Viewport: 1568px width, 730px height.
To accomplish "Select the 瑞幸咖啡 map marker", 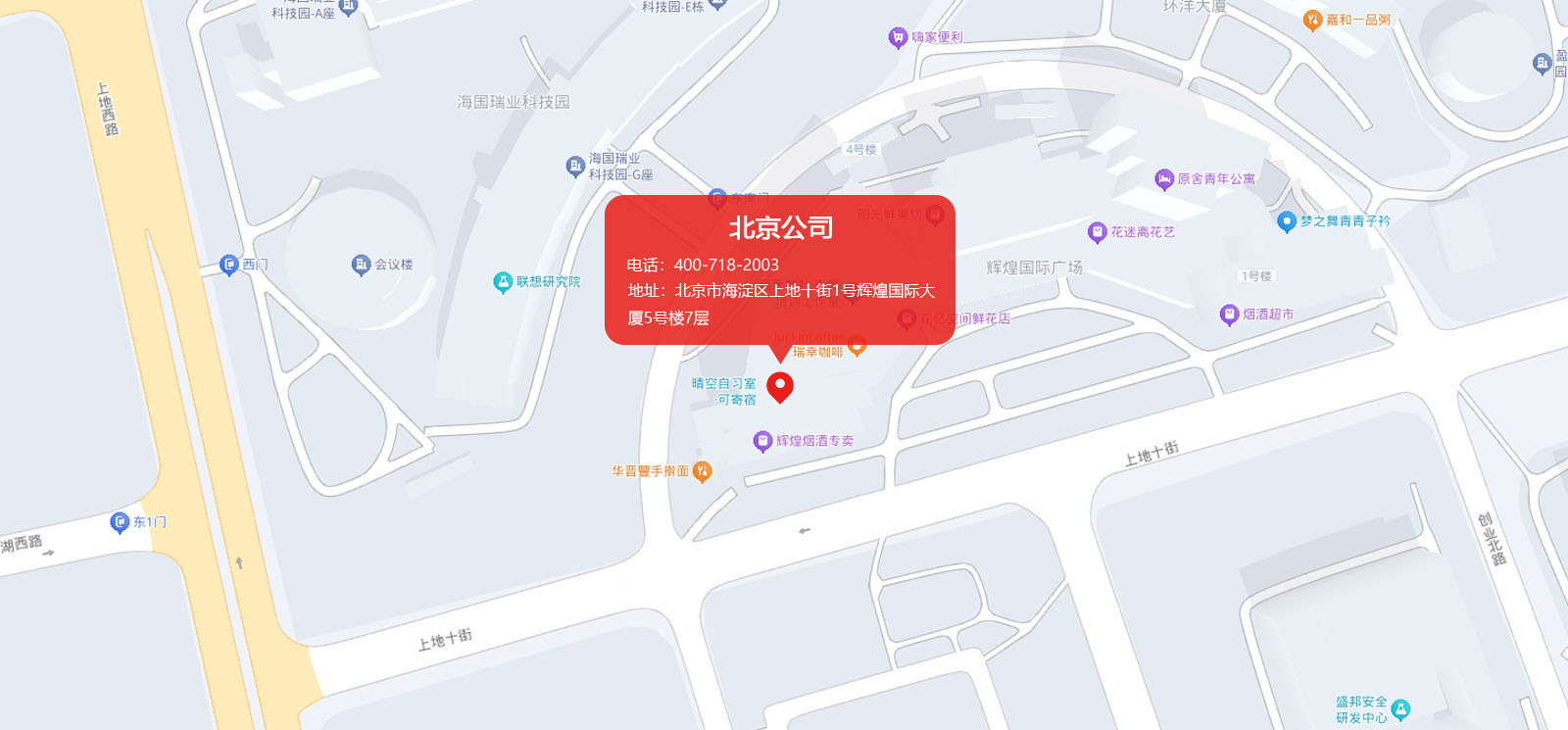I will [857, 345].
